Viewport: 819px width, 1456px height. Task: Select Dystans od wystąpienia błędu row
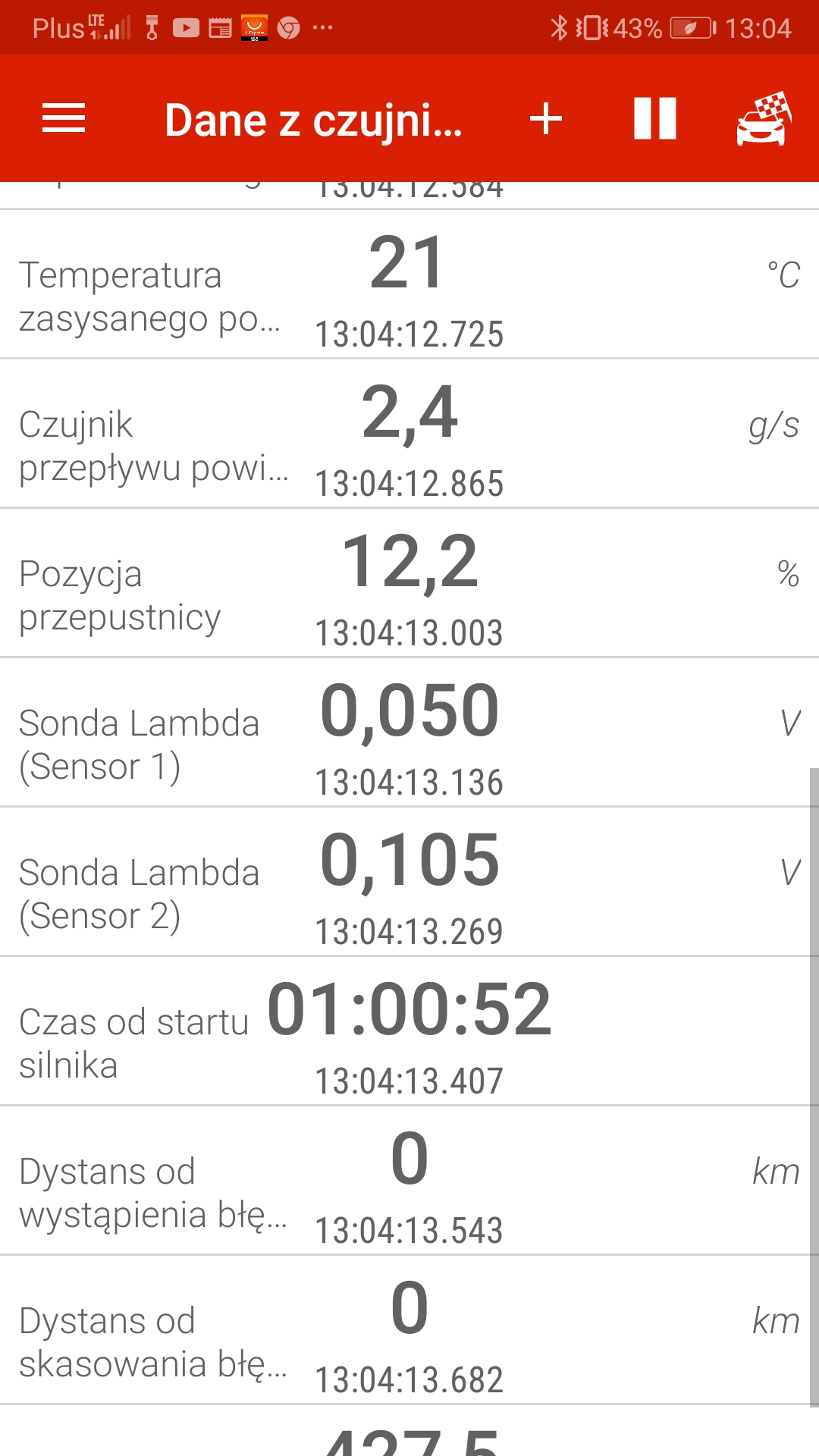pos(409,1181)
